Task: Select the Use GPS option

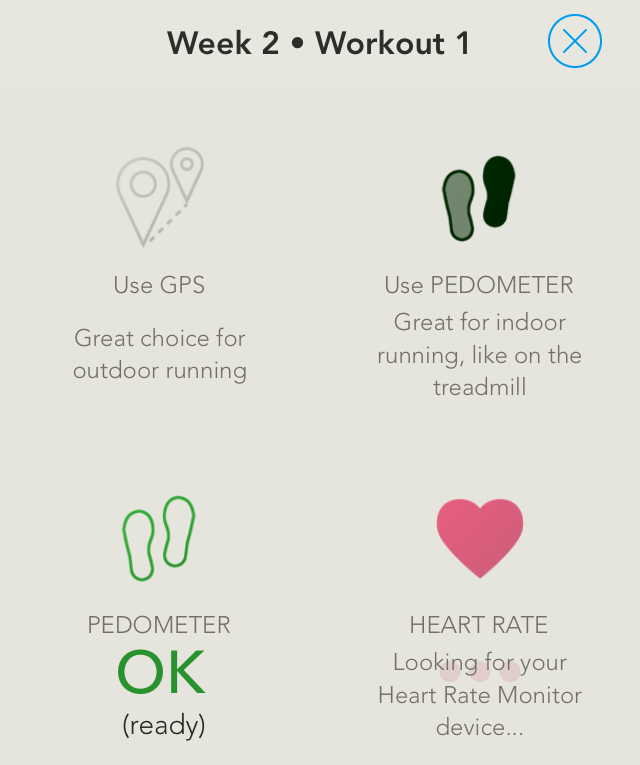Action: tap(160, 265)
